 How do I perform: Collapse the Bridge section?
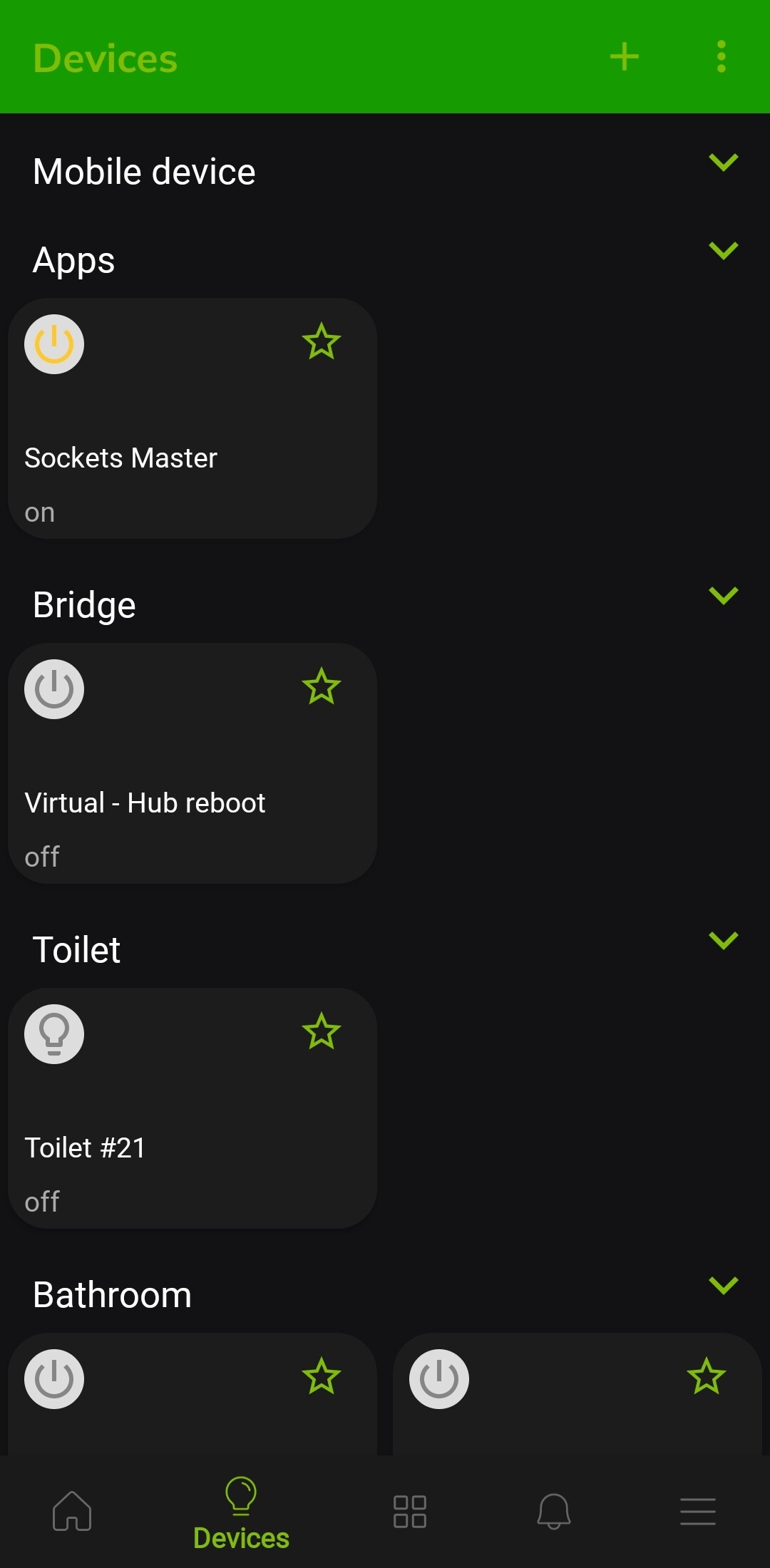[x=724, y=596]
